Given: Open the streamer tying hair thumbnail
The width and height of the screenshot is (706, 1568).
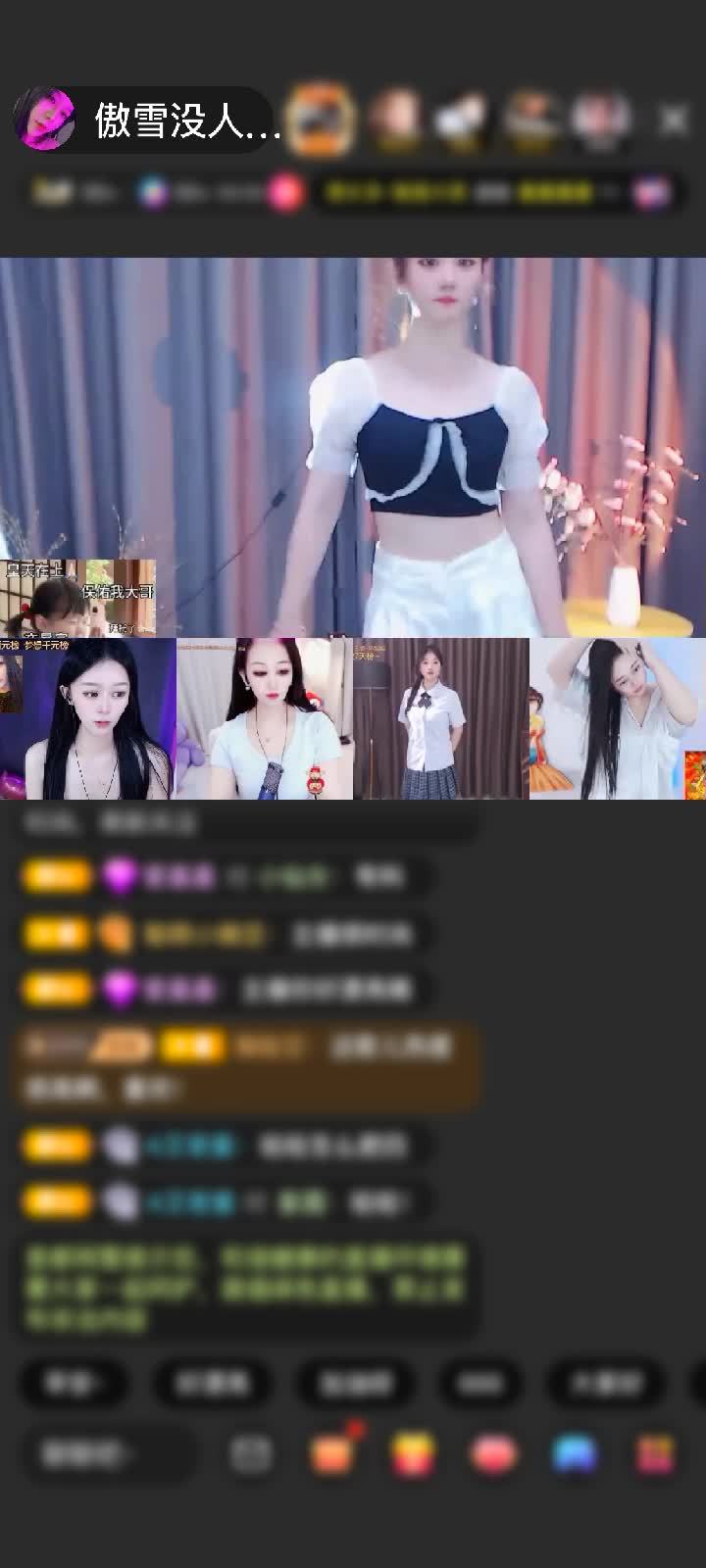Looking at the screenshot, I should (618, 719).
